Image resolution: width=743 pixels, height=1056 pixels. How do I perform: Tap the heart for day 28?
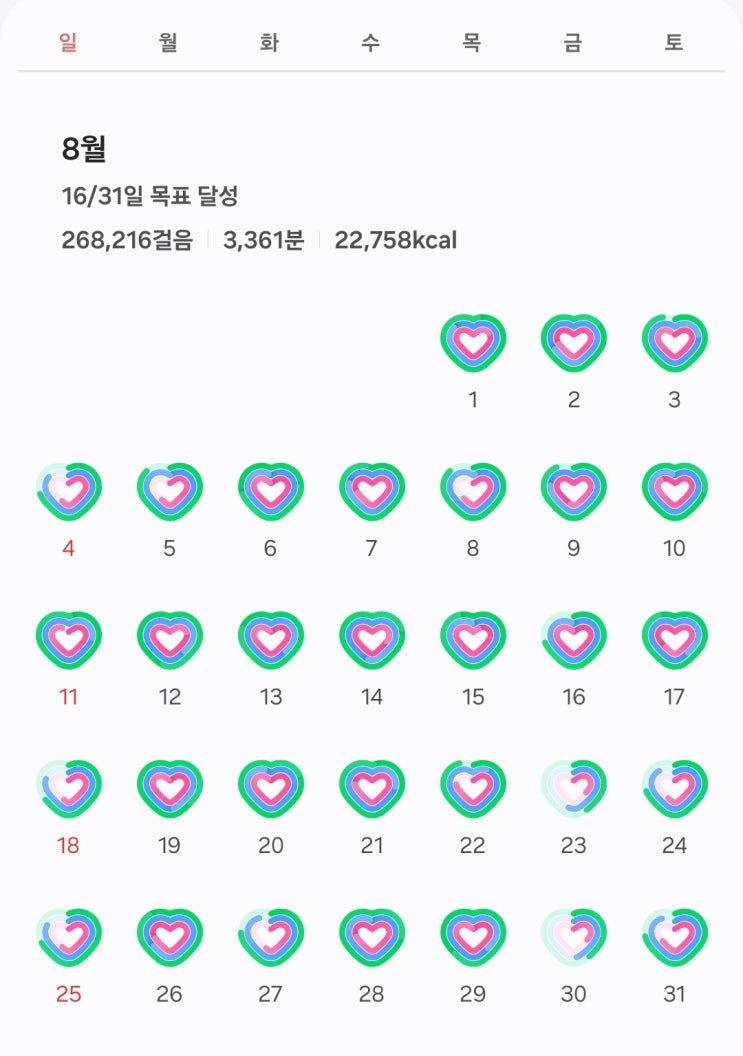tap(372, 937)
